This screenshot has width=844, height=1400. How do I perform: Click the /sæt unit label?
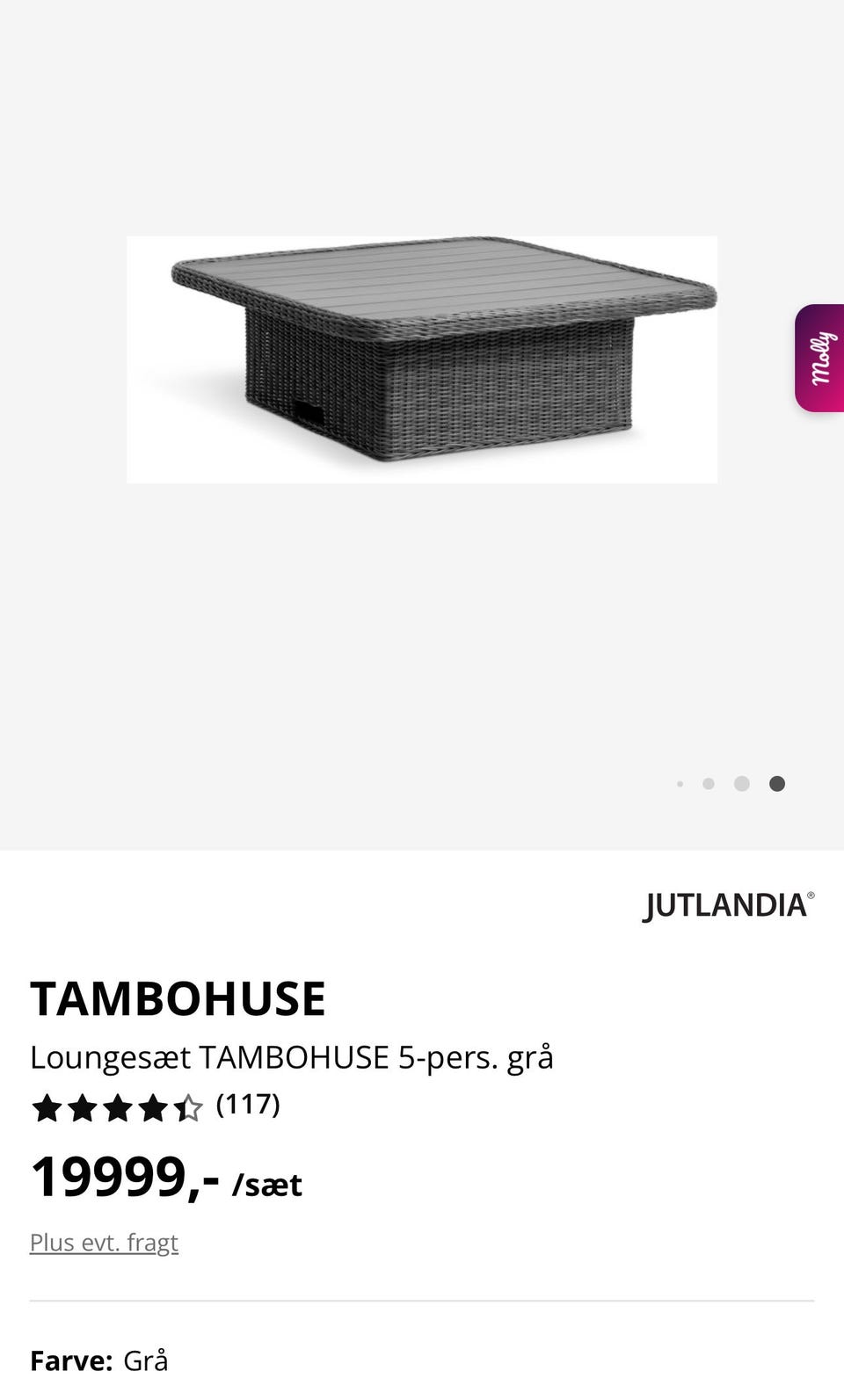pos(266,1184)
